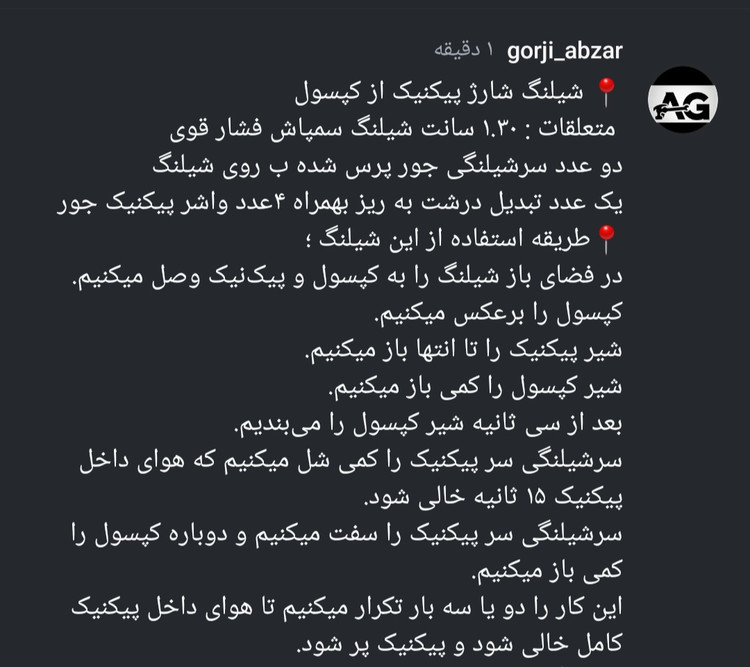Open gorji_abzar's profile picture

[x=679, y=99]
